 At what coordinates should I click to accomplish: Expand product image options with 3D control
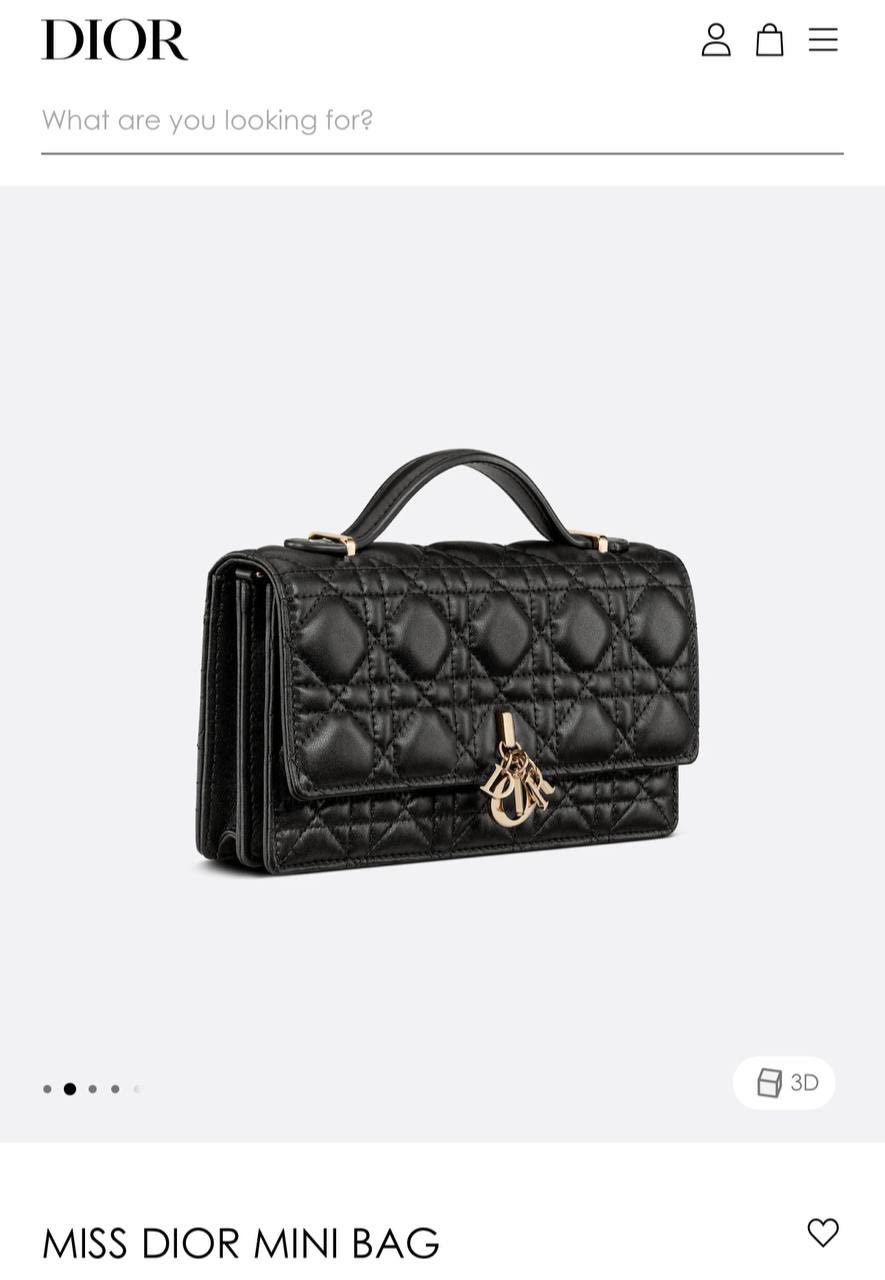(x=784, y=1083)
